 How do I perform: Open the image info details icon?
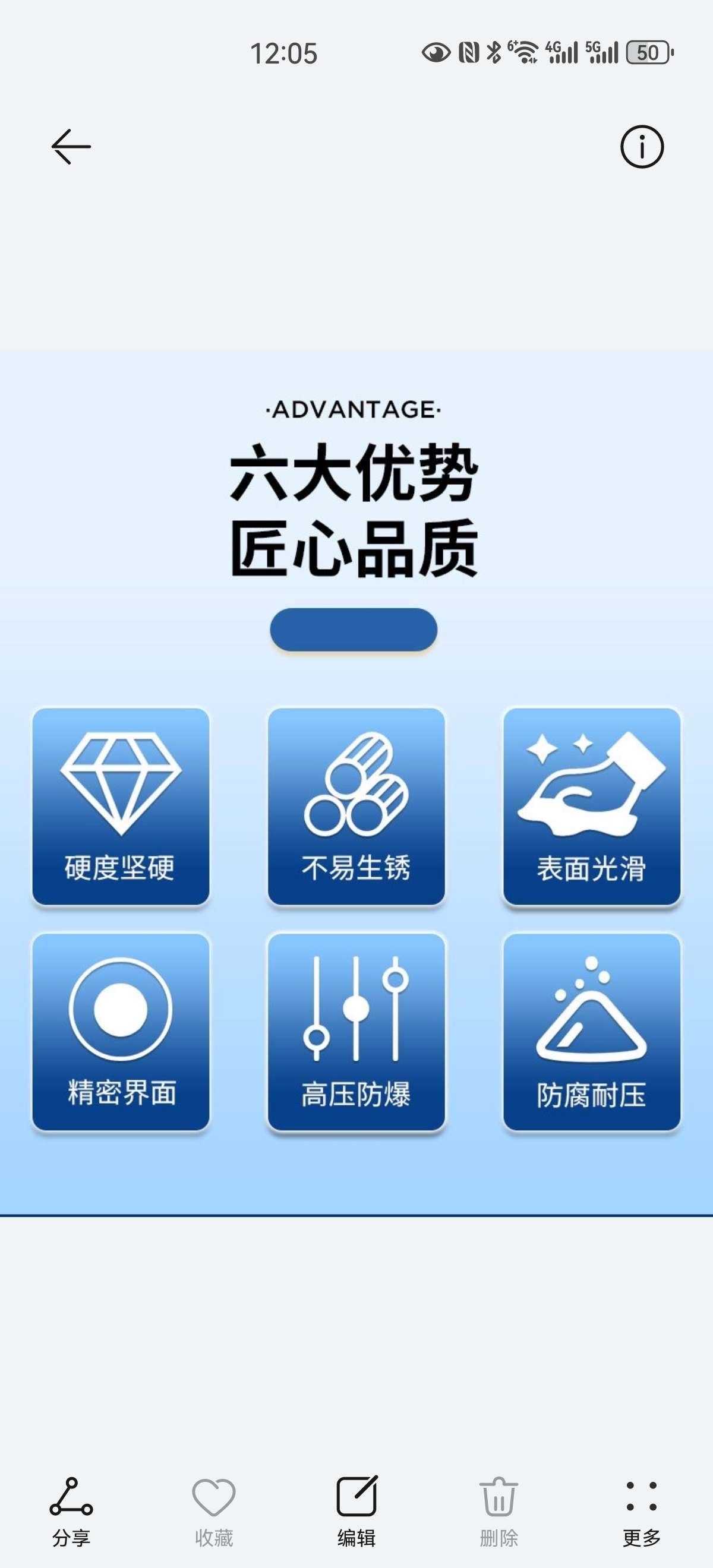641,147
